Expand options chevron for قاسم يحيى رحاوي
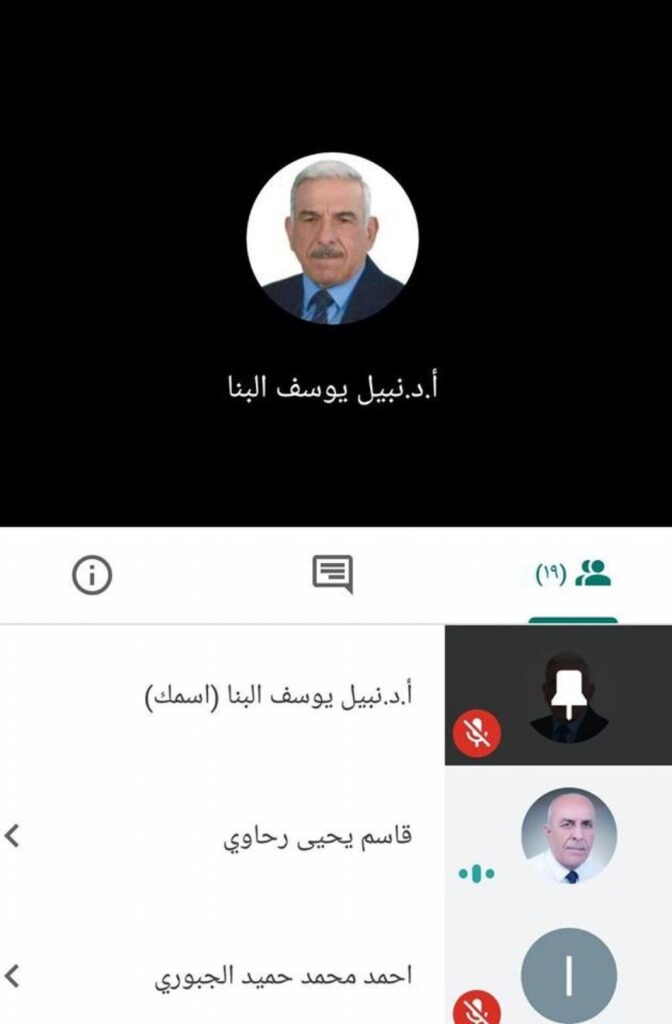This screenshot has height=1024, width=672. (x=13, y=837)
